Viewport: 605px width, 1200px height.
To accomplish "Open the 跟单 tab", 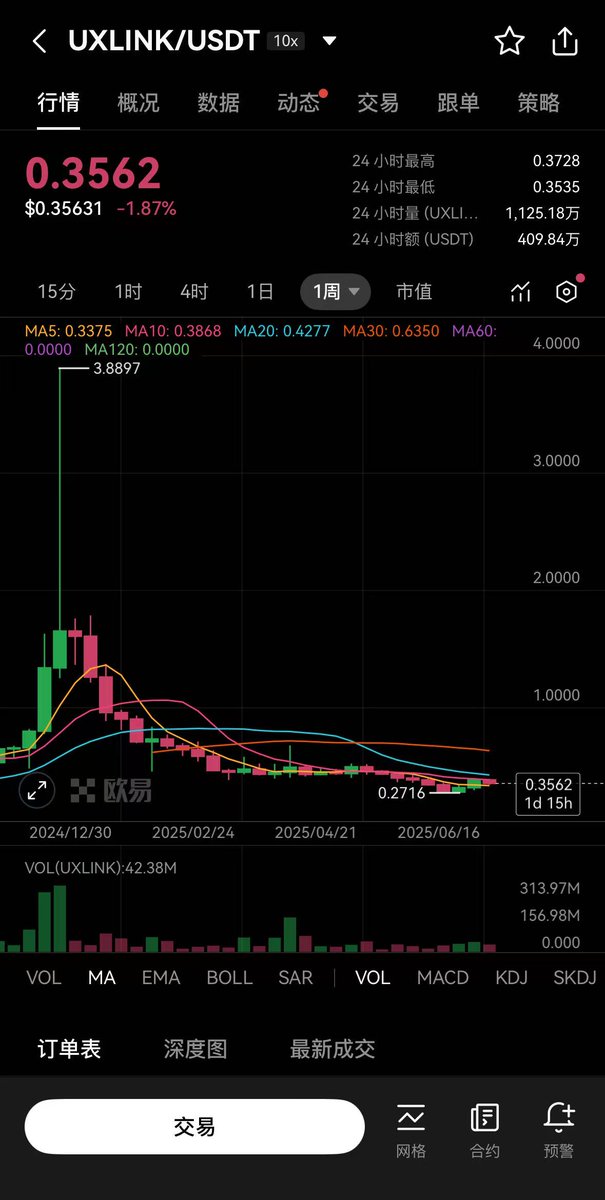I will (458, 102).
